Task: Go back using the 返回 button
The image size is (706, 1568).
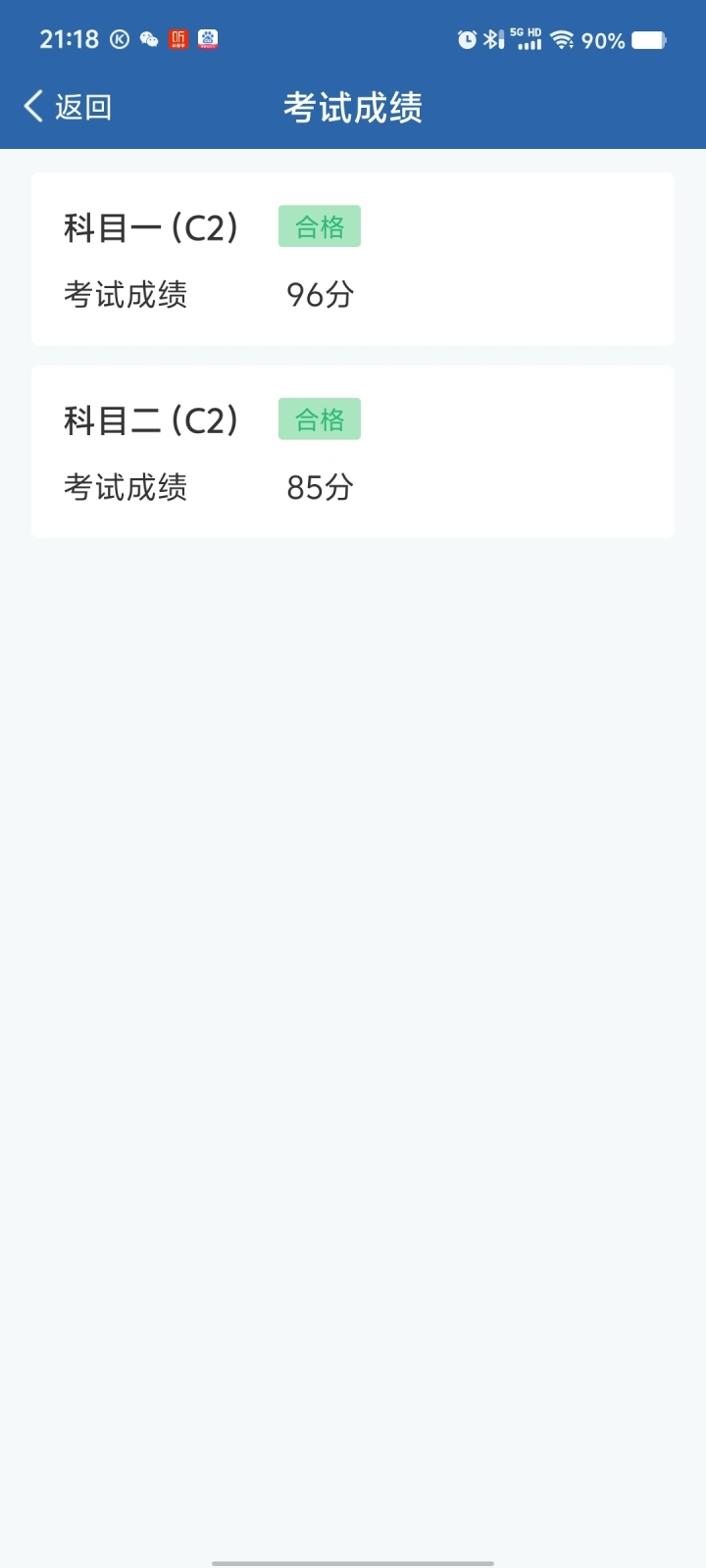Action: [x=68, y=107]
